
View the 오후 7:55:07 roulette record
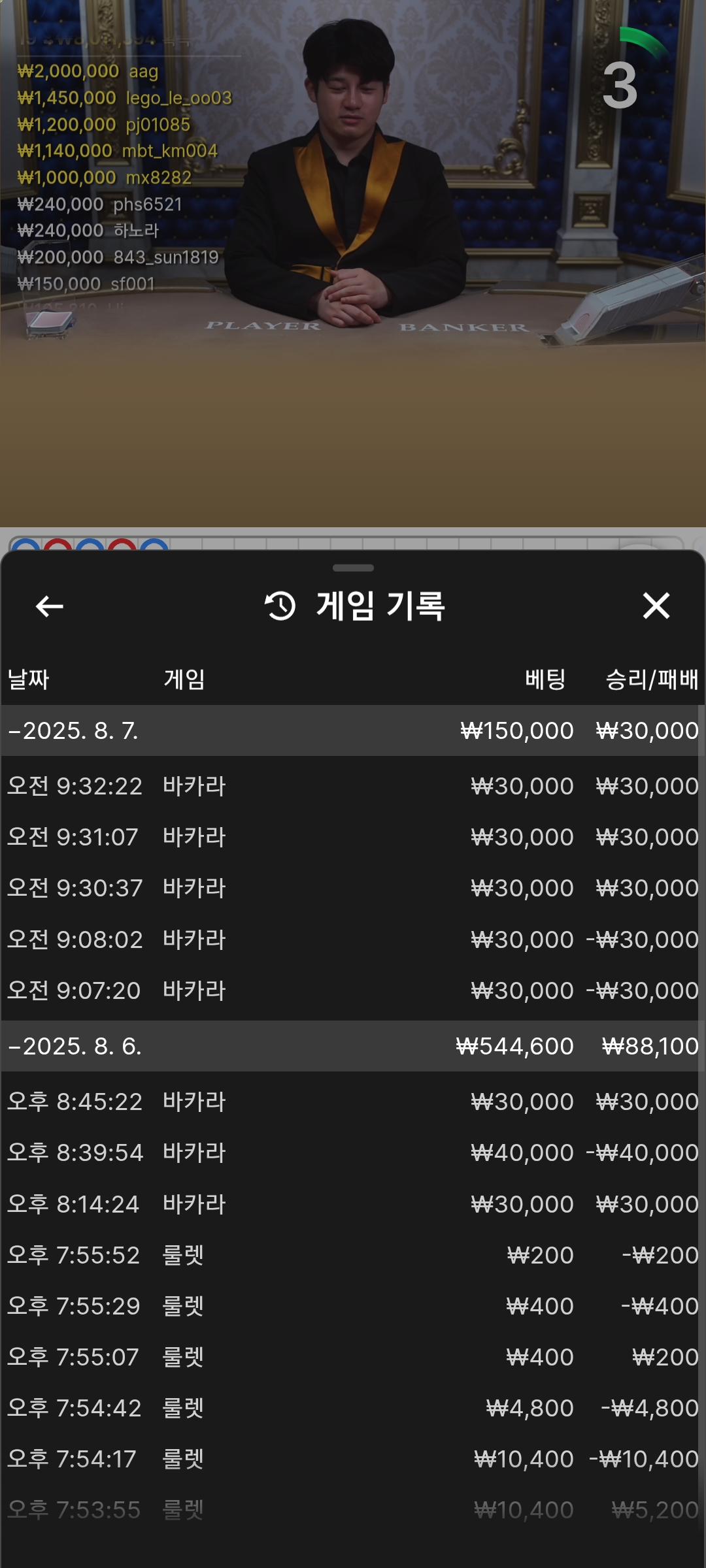[x=352, y=1357]
